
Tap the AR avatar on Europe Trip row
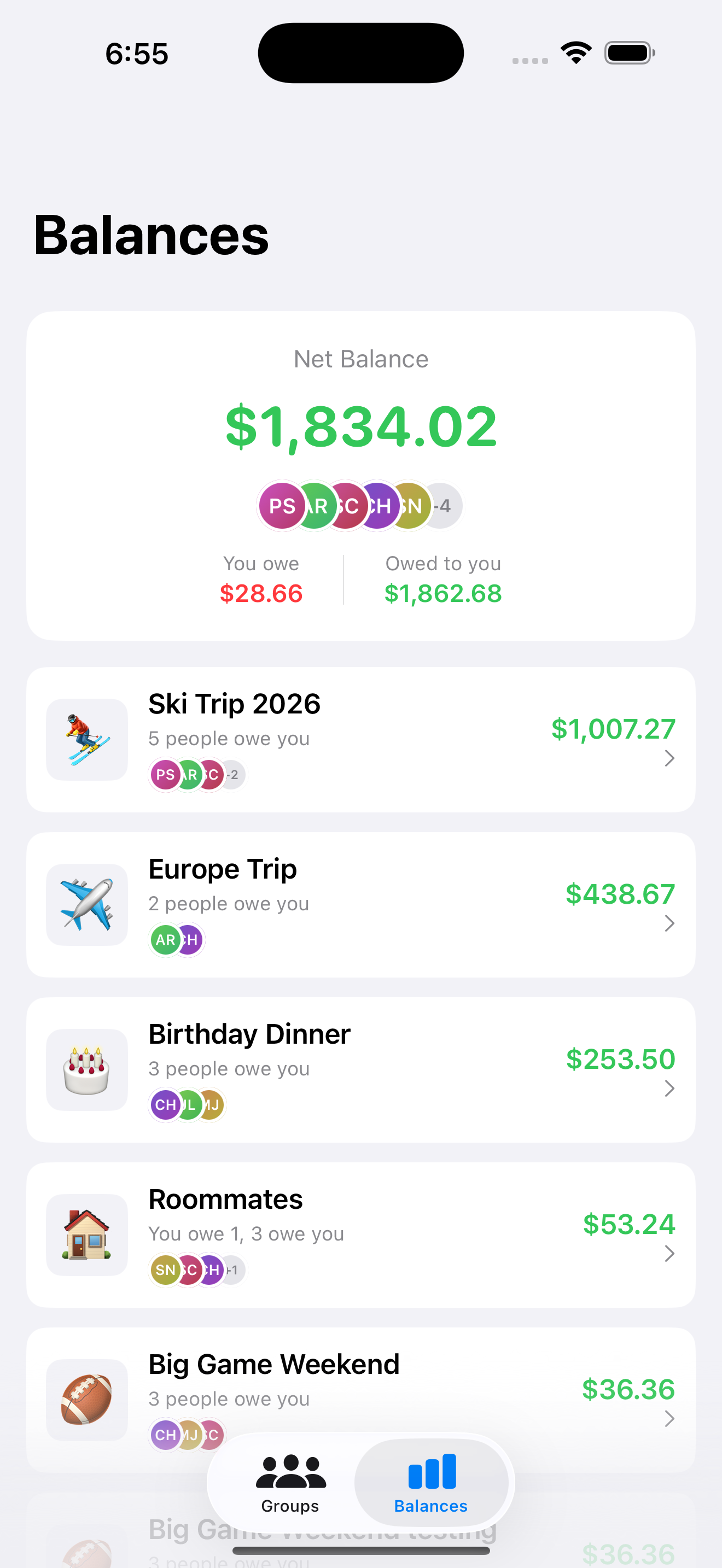click(165, 939)
